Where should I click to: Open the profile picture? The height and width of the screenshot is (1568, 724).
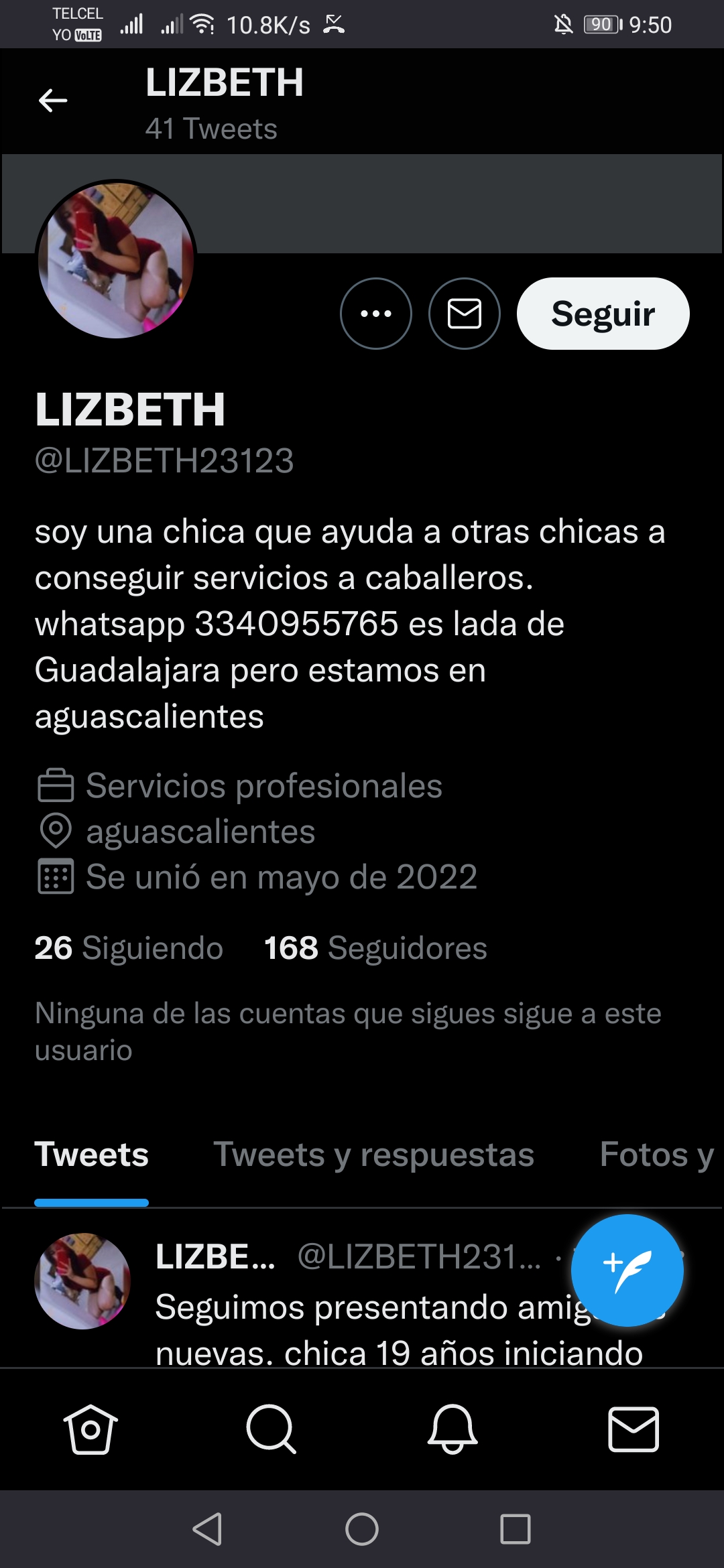click(116, 259)
